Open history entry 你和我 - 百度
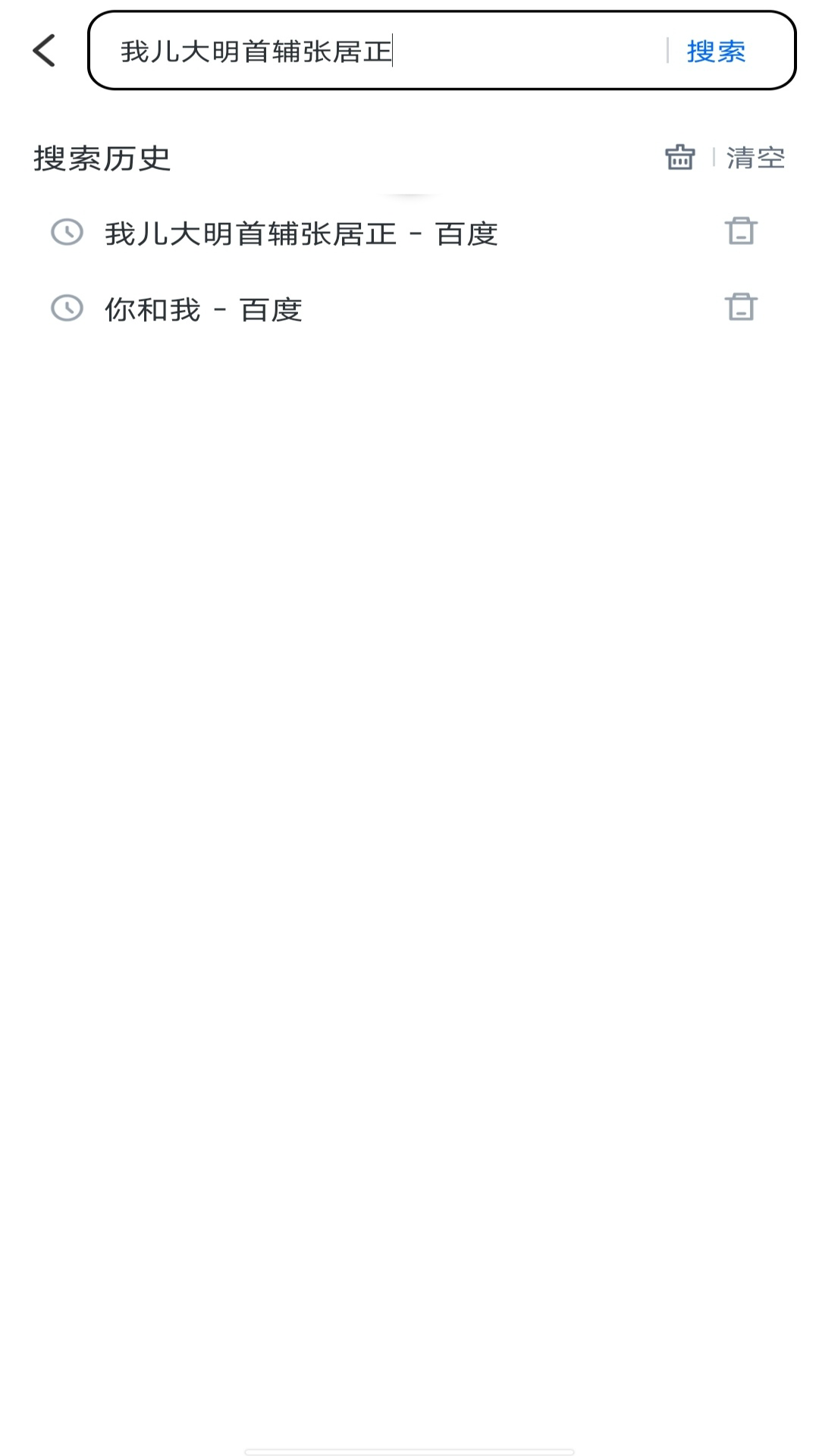Viewport: 819px width, 1456px height. (203, 309)
